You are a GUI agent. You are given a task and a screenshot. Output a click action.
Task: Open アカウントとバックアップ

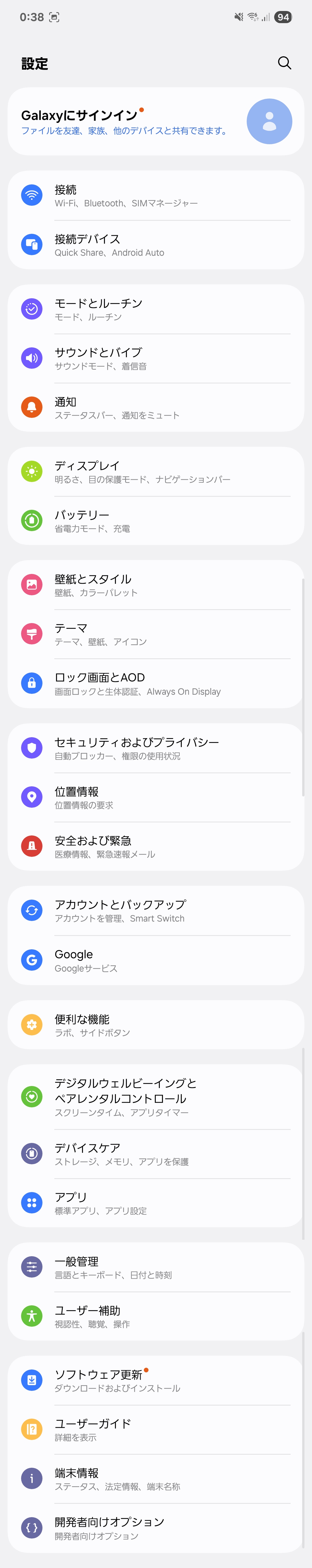[155, 911]
